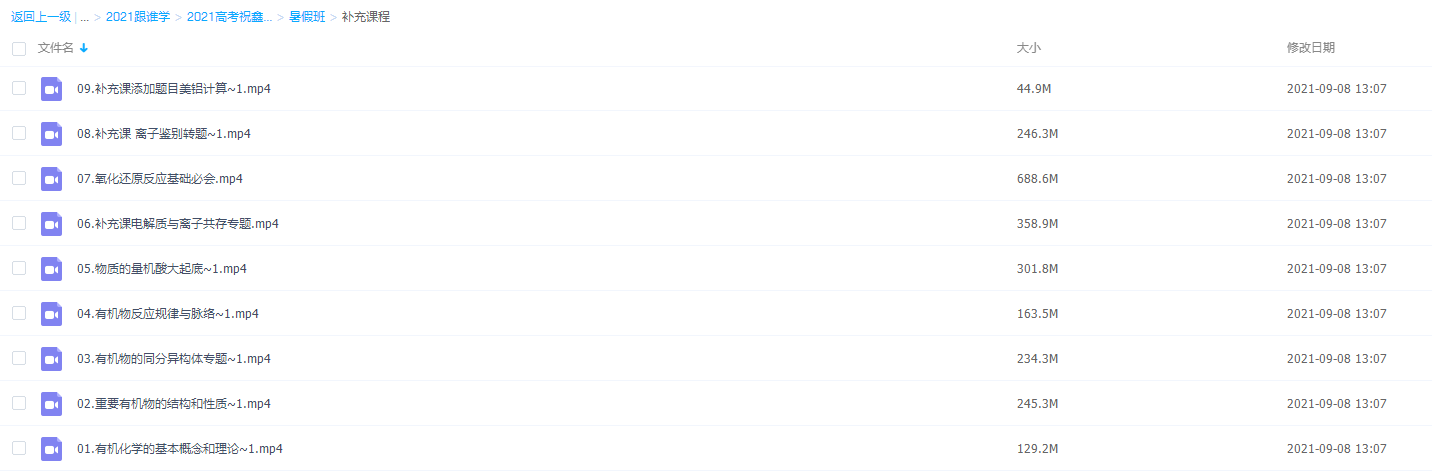Navigate to the 暑假班 breadcrumb folder

(x=309, y=17)
